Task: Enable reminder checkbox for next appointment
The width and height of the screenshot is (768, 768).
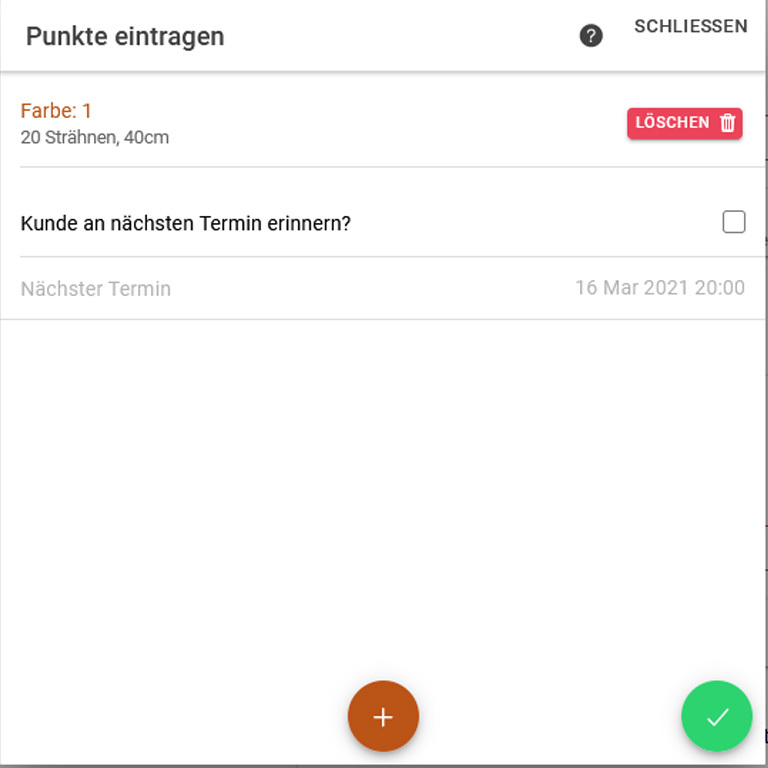Action: coord(734,222)
